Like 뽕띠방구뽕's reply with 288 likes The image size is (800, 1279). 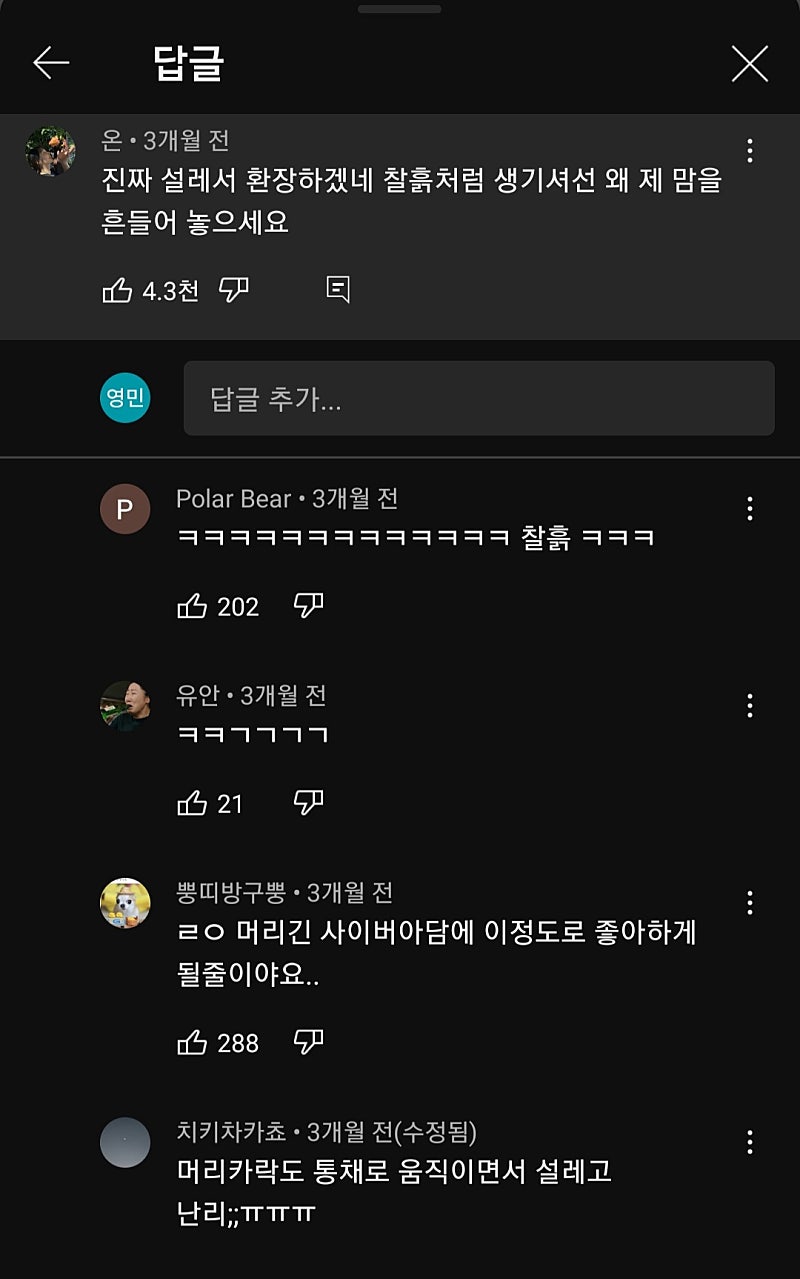pyautogui.click(x=192, y=1043)
